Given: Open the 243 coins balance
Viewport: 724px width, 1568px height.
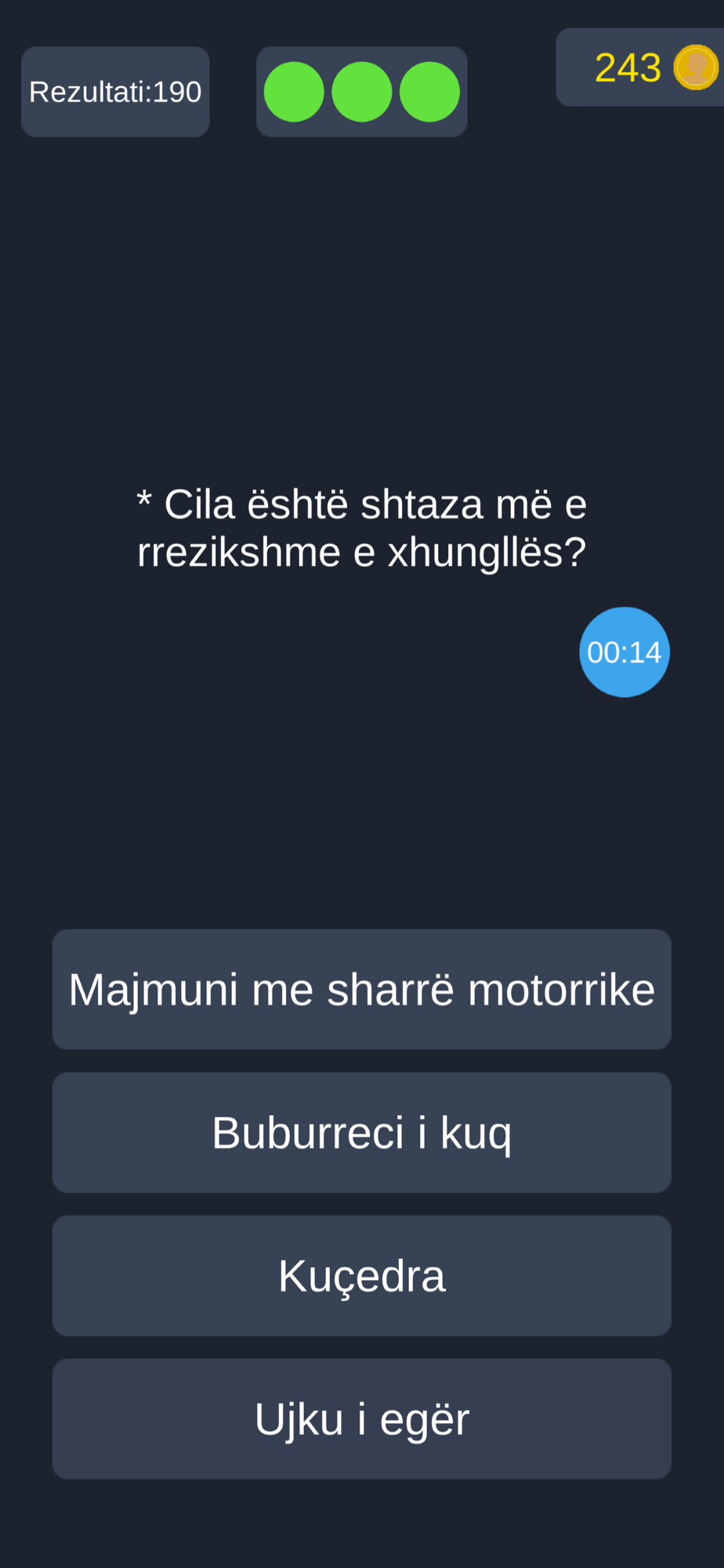Looking at the screenshot, I should 640,67.
